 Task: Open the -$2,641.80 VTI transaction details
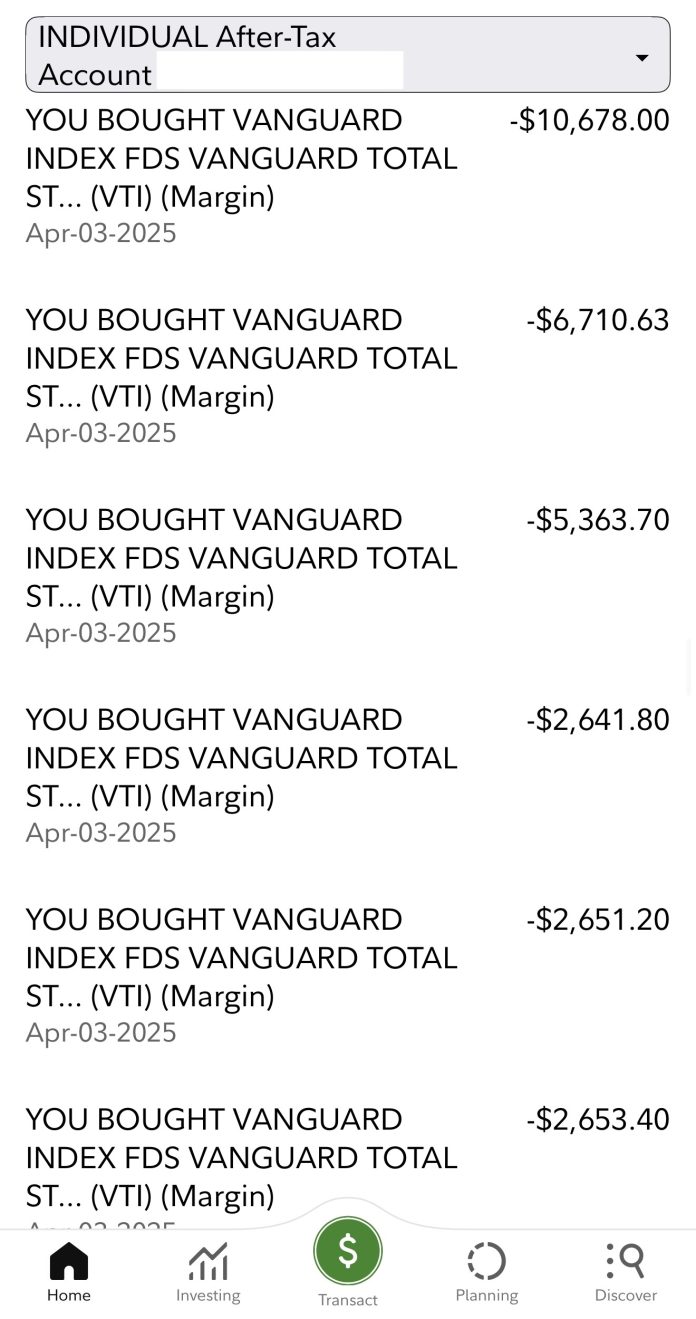pos(347,776)
